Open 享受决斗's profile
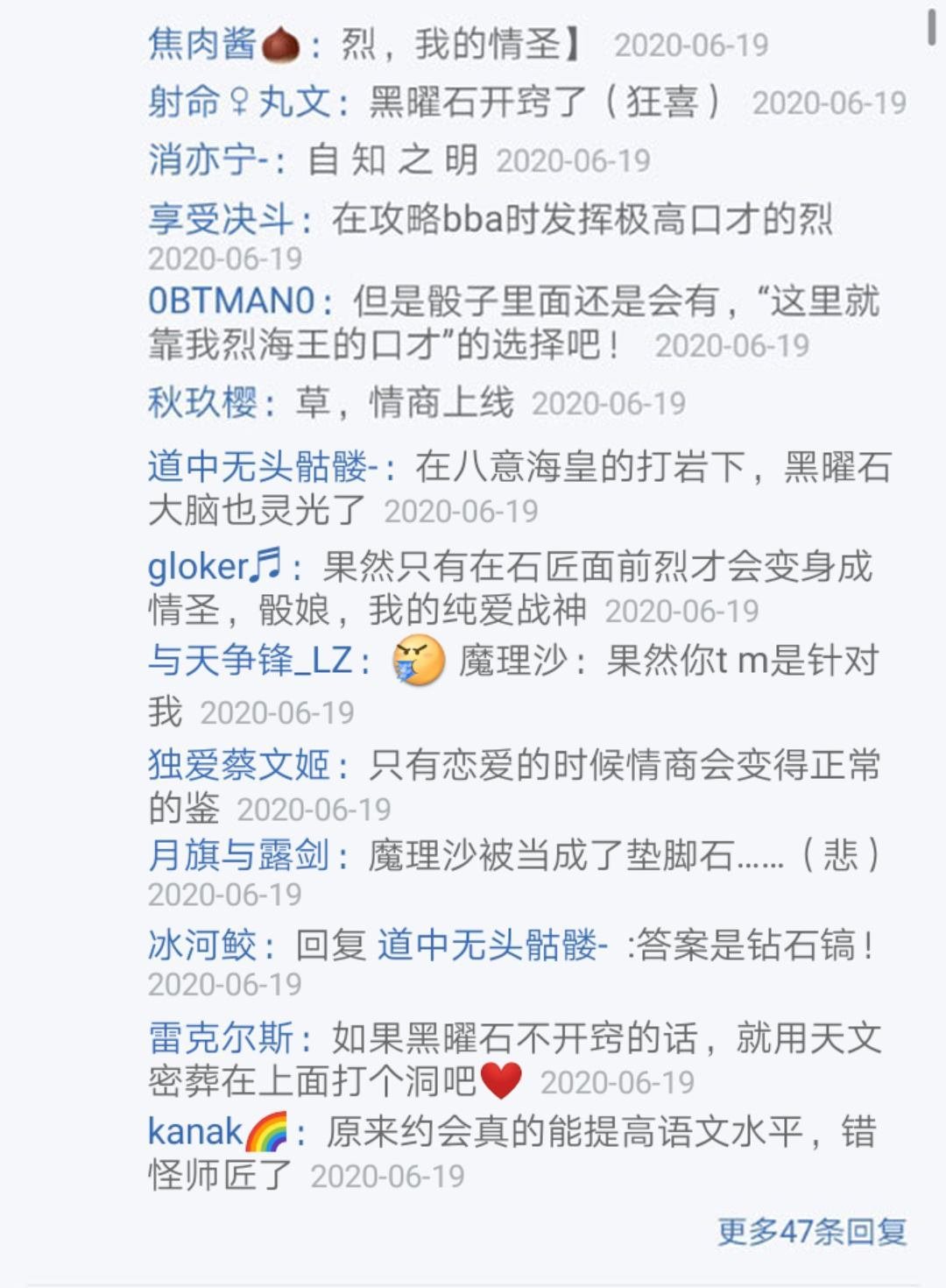The height and width of the screenshot is (1288, 946). coord(220,218)
